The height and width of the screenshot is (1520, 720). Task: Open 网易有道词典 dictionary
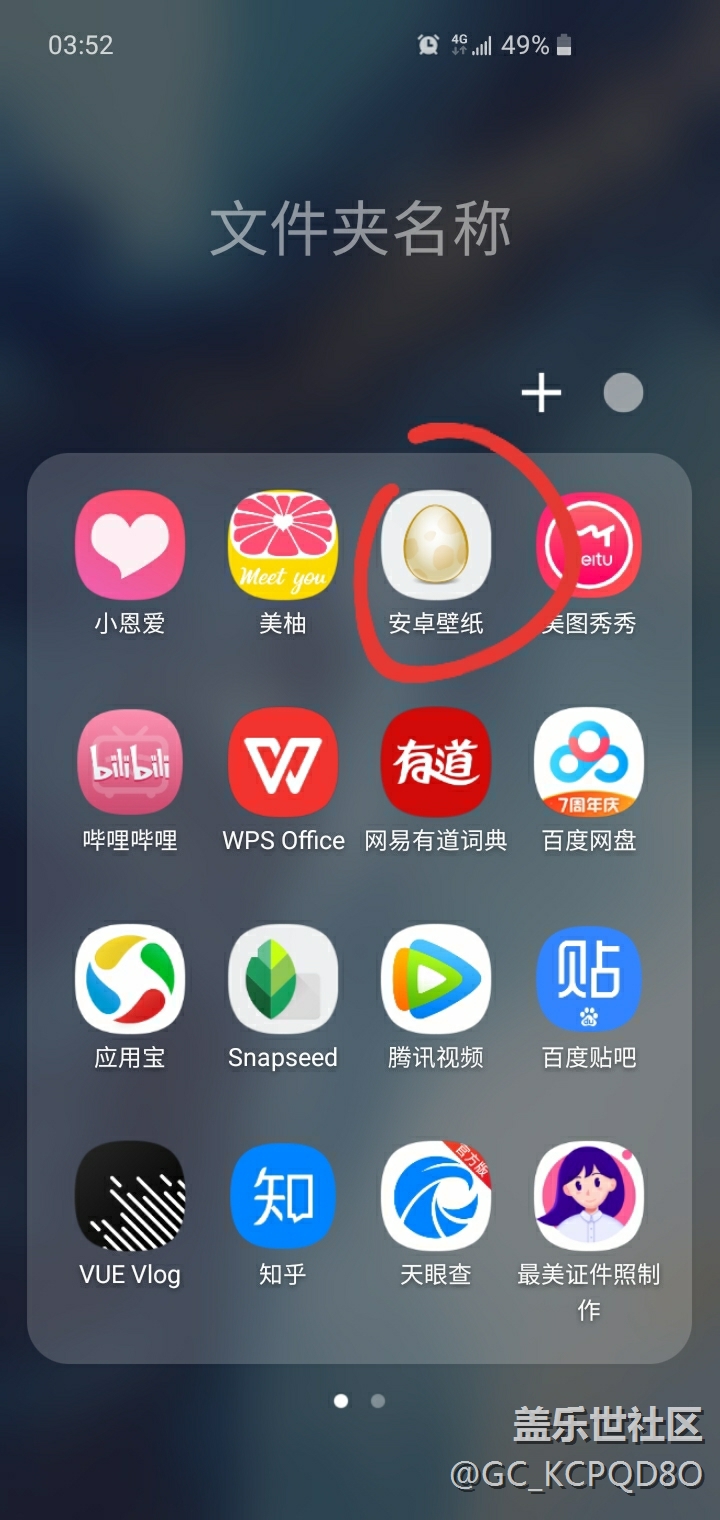(x=436, y=763)
